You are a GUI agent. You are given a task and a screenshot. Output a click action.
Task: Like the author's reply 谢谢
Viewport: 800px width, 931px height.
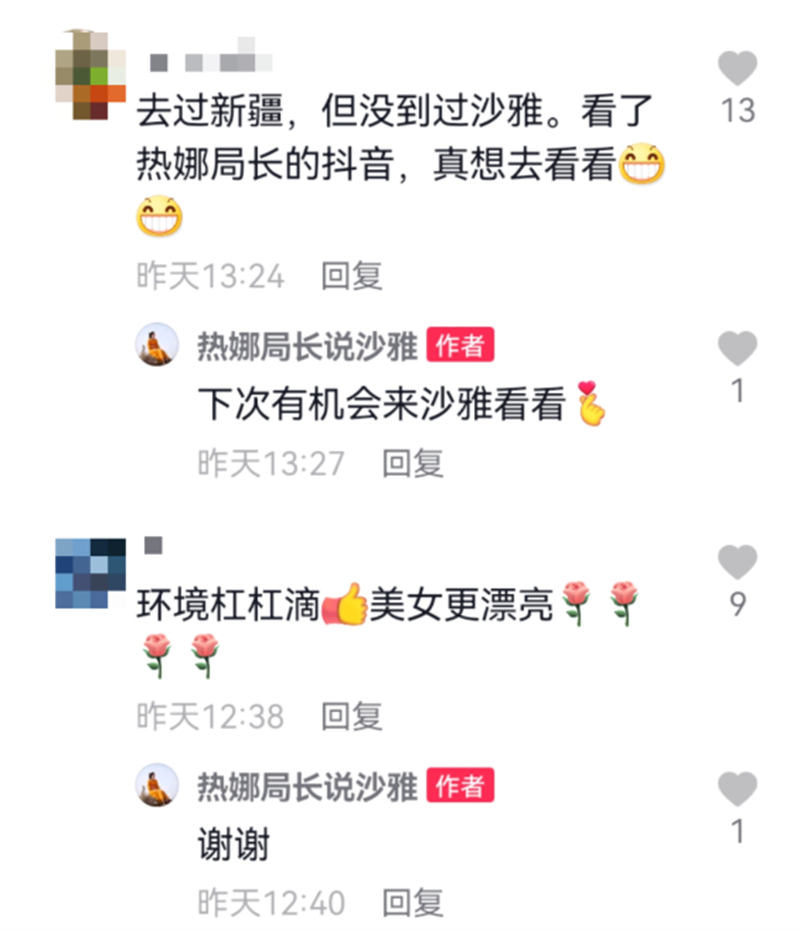(x=738, y=789)
